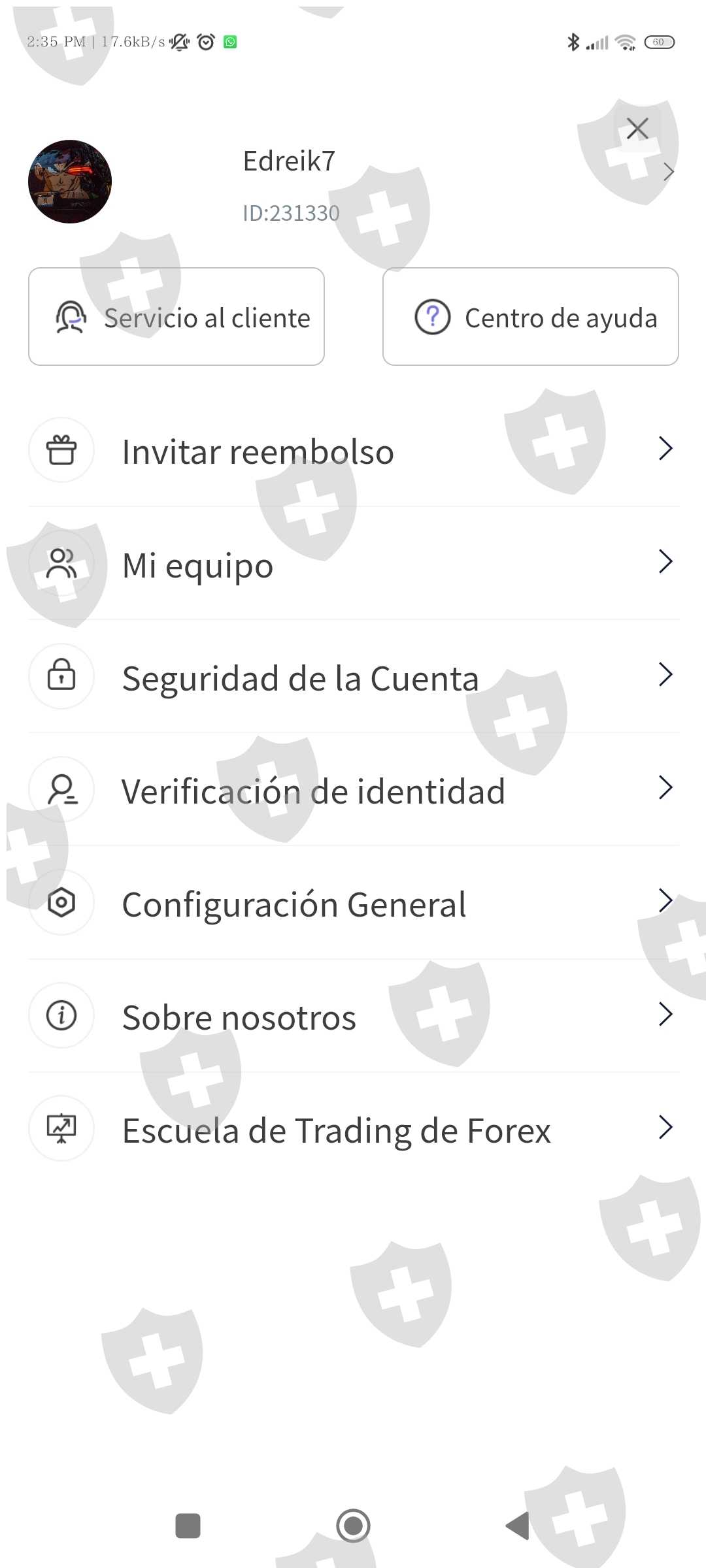This screenshot has width=706, height=1568.
Task: Open Configuración General
Action: (353, 903)
